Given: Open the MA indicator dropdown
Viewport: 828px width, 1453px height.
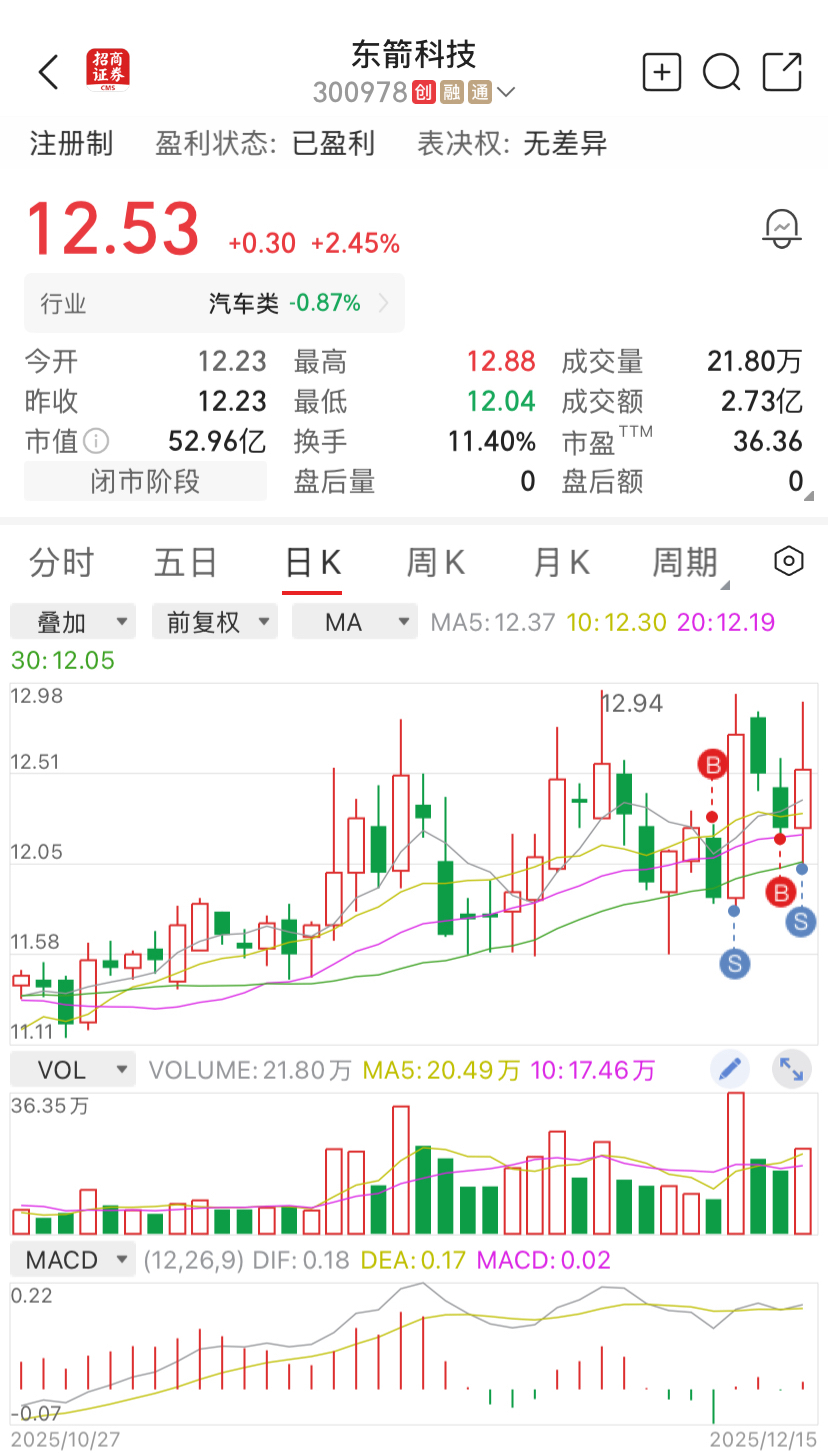Looking at the screenshot, I should [355, 622].
